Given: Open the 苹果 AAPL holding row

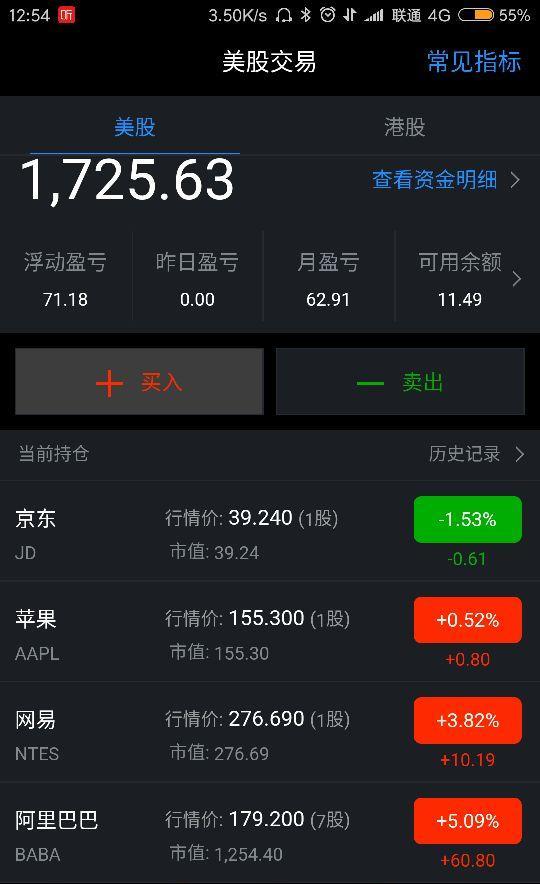Looking at the screenshot, I should click(270, 632).
